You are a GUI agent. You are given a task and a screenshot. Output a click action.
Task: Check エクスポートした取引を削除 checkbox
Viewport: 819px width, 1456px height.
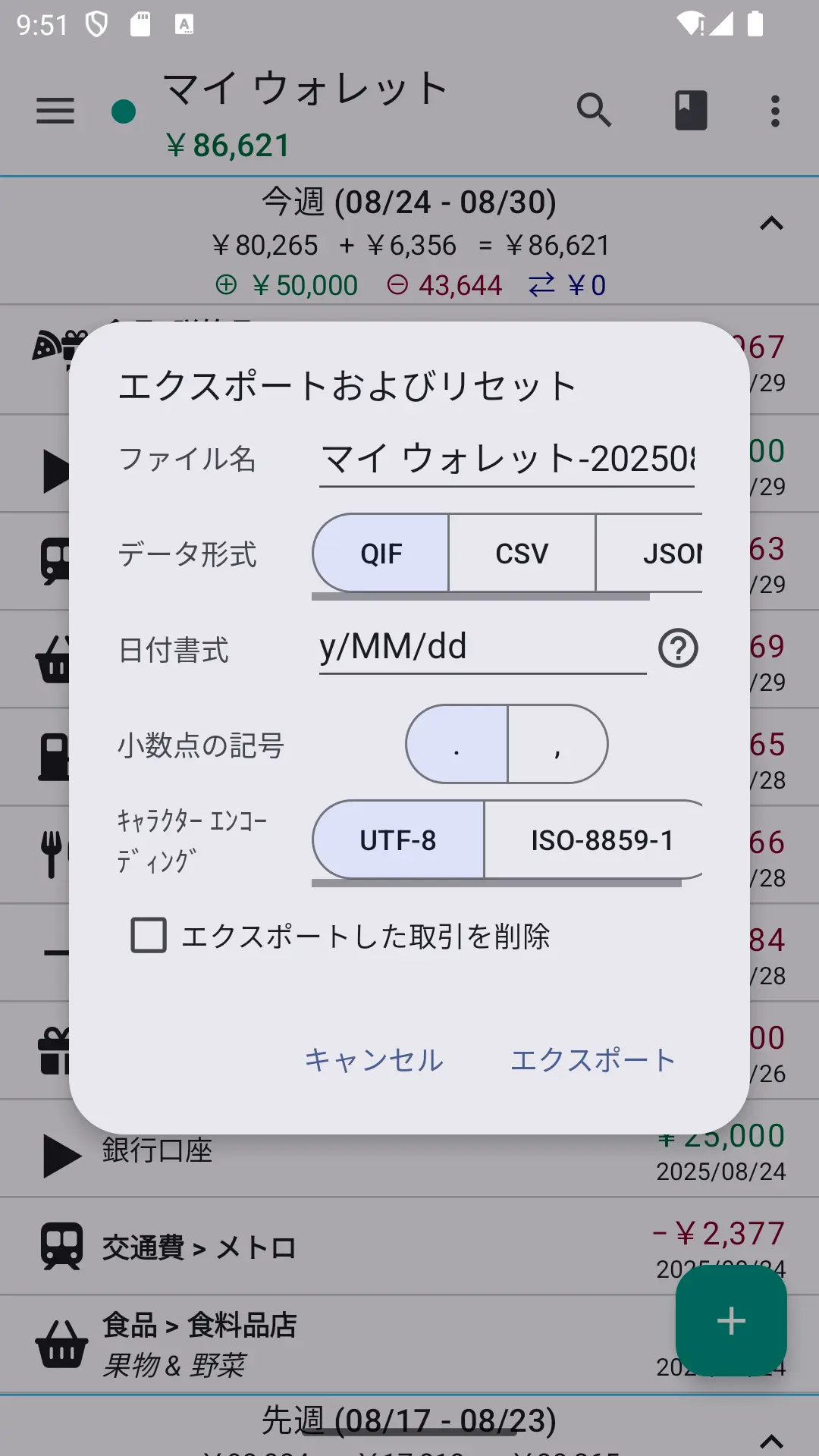pyautogui.click(x=149, y=935)
